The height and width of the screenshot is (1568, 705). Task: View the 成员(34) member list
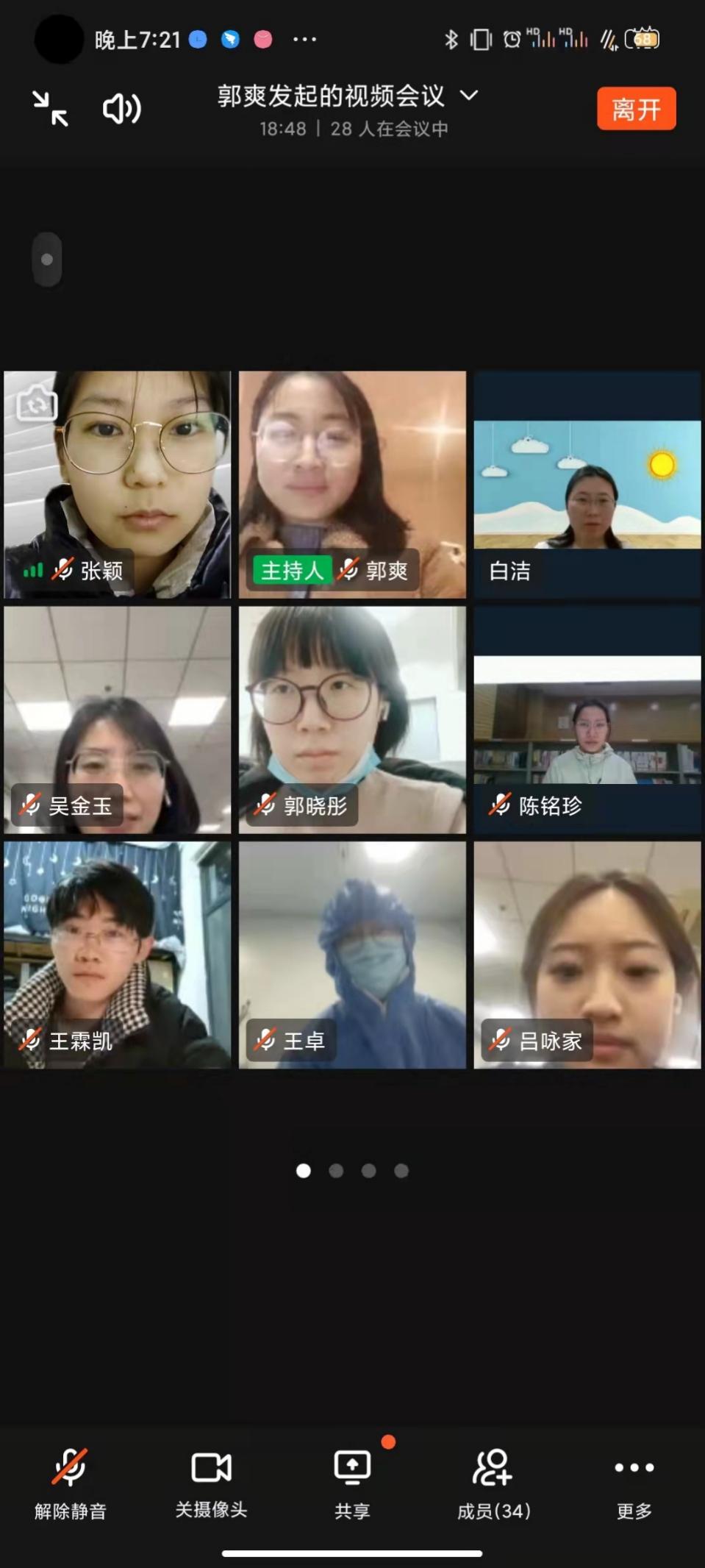(x=493, y=1483)
